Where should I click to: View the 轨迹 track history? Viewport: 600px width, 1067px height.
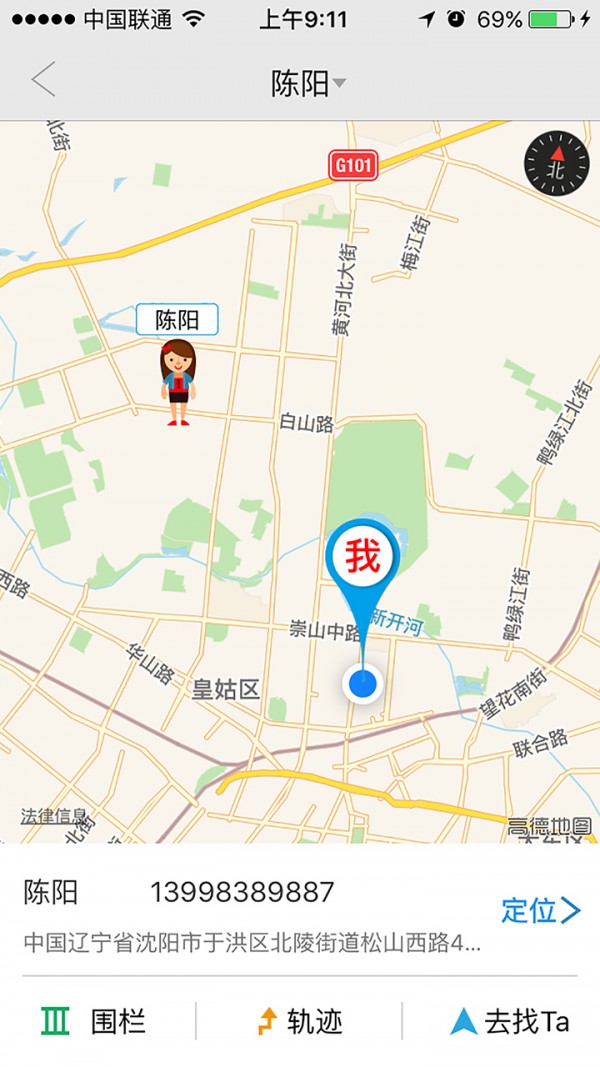pyautogui.click(x=300, y=1021)
